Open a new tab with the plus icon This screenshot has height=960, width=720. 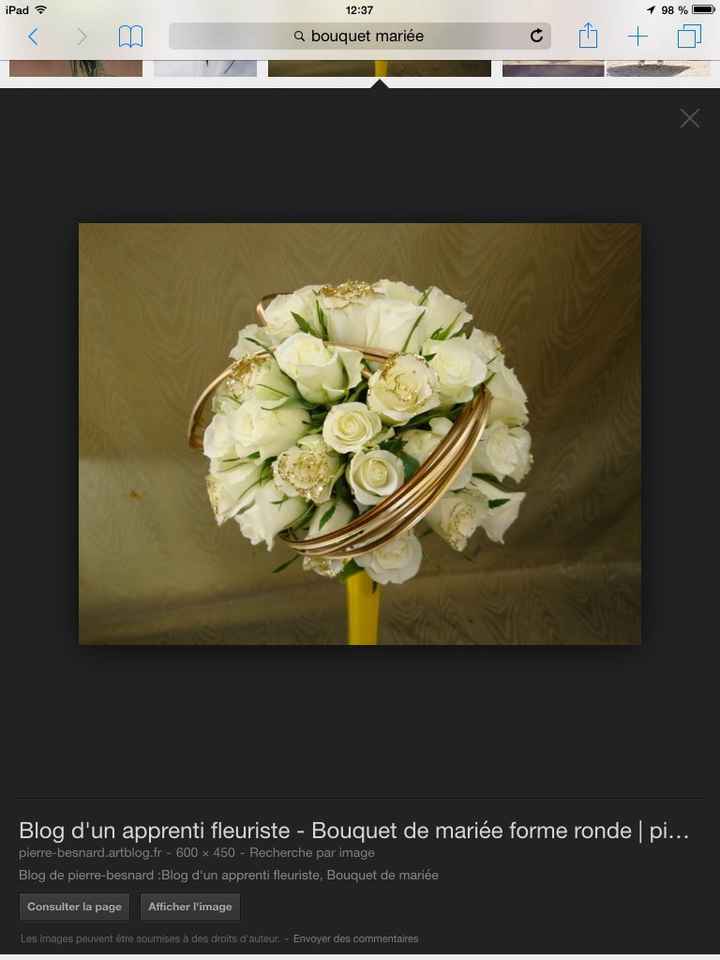pos(637,35)
